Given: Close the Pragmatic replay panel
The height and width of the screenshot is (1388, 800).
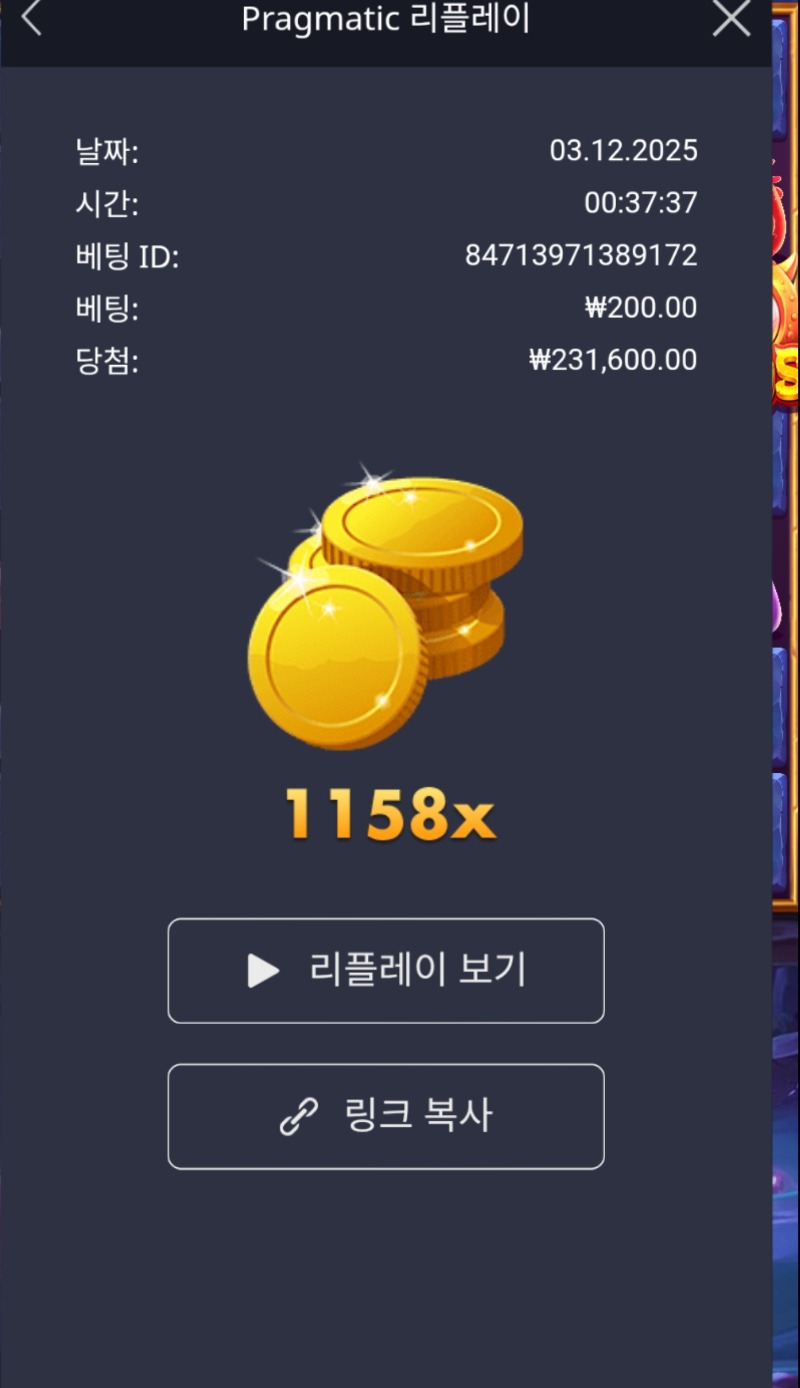Looking at the screenshot, I should (731, 18).
